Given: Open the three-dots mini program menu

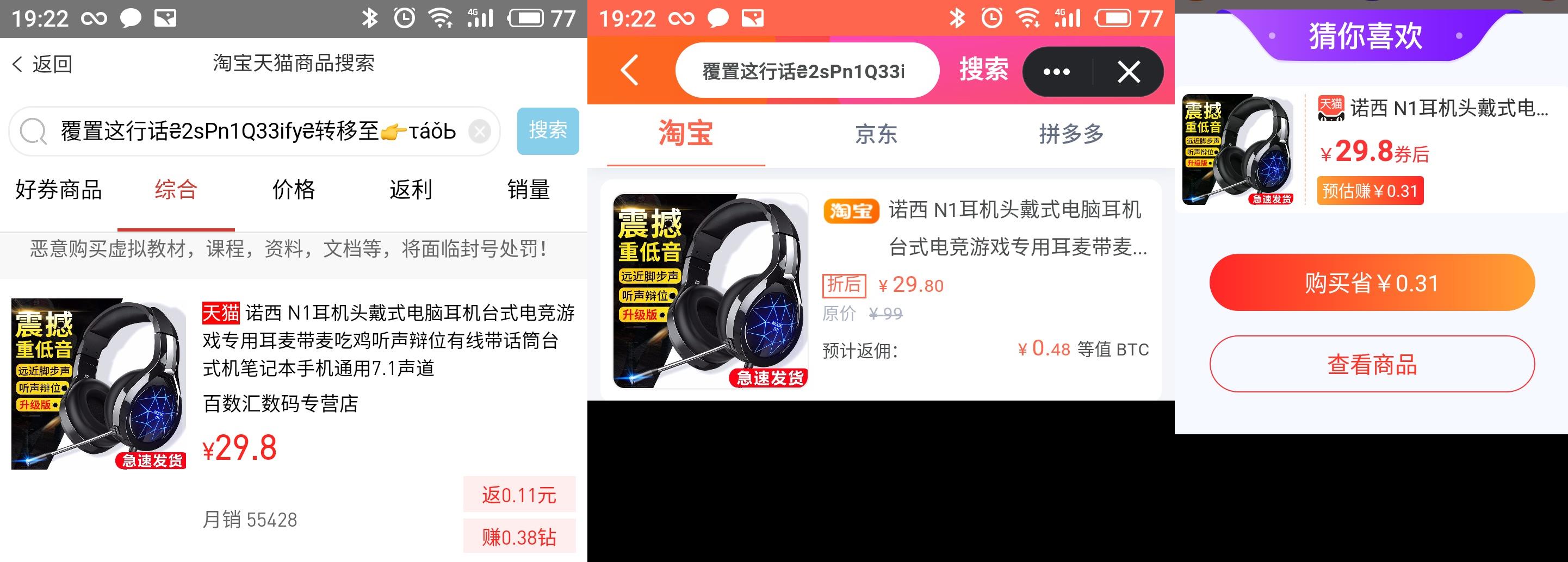Looking at the screenshot, I should (1057, 72).
